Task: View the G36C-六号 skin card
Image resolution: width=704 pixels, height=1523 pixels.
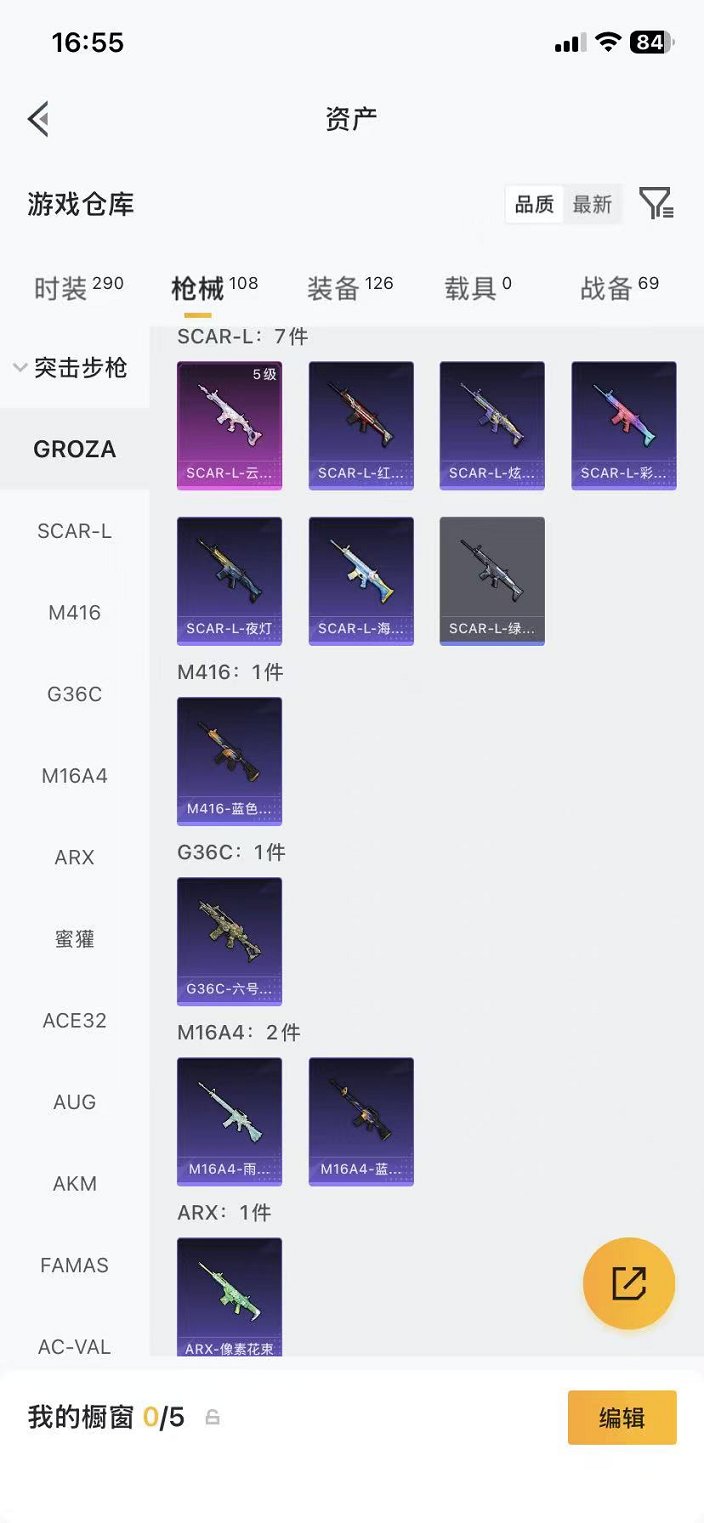Action: coord(229,941)
